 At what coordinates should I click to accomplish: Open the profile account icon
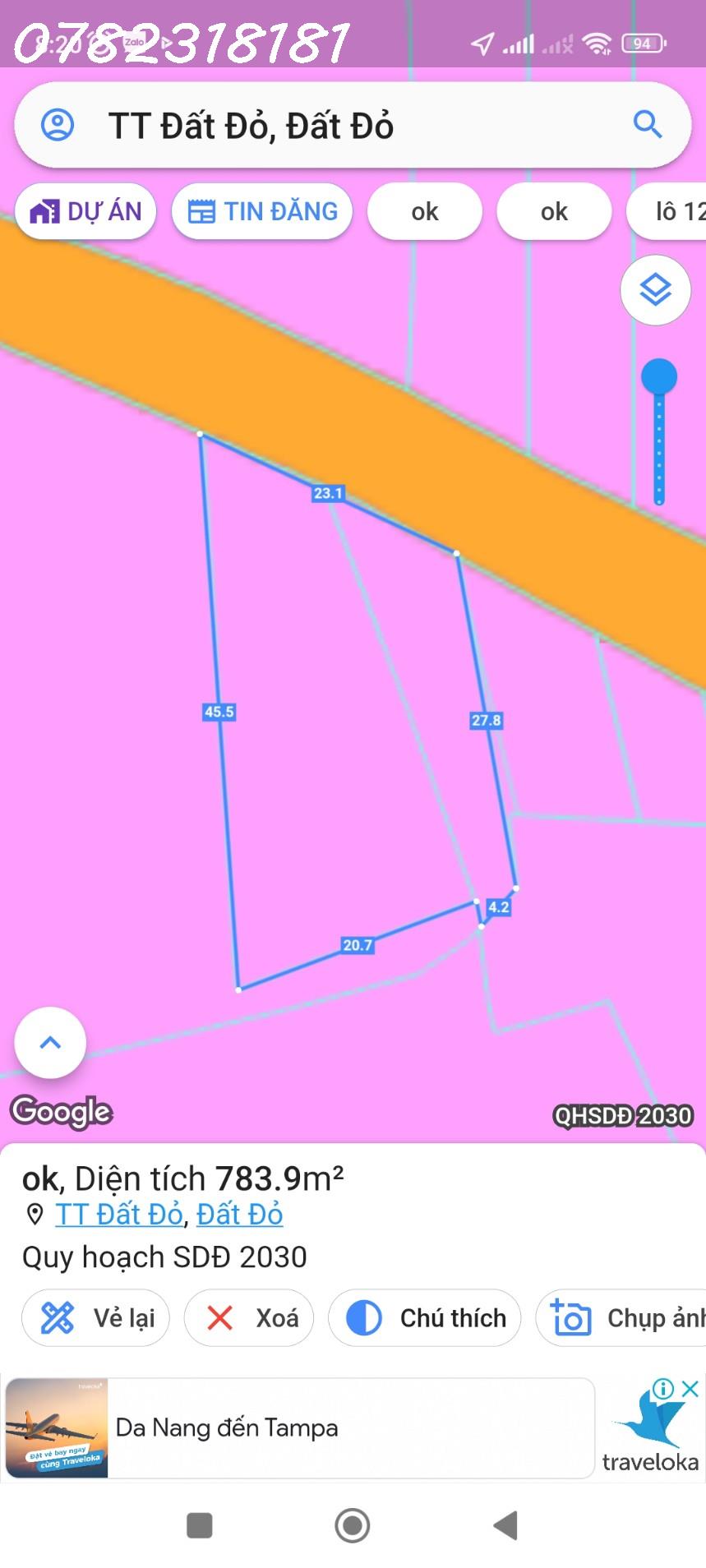point(58,125)
